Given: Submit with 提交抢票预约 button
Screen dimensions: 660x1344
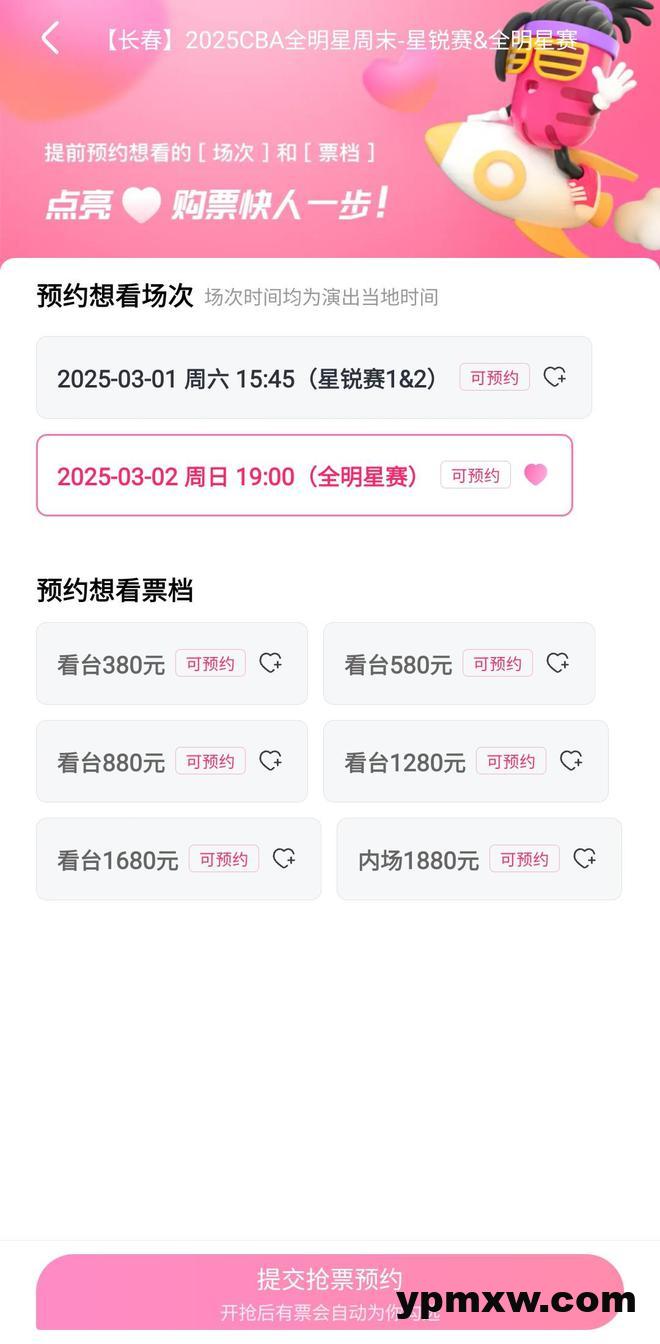Looking at the screenshot, I should 329,1290.
